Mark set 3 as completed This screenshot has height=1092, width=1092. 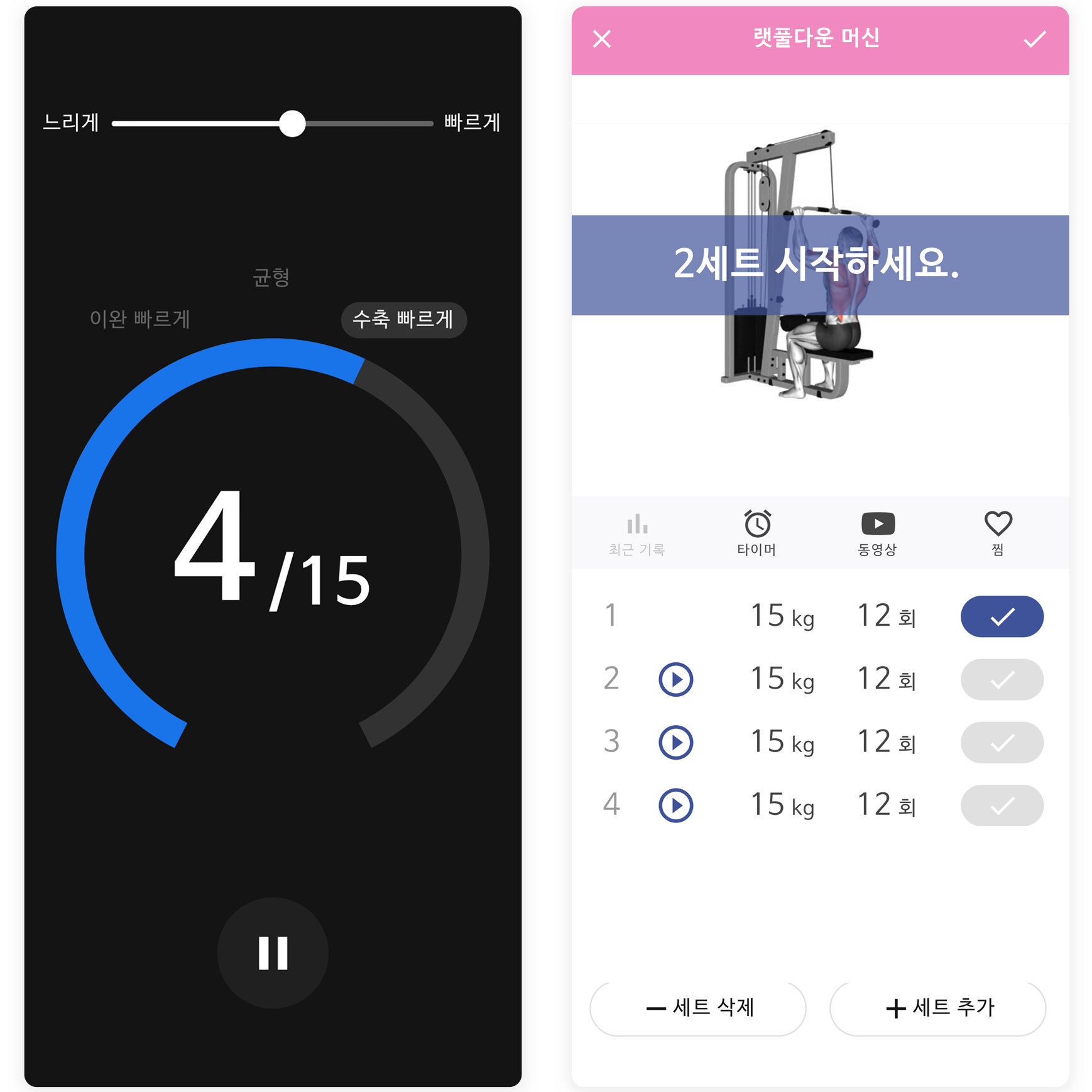pyautogui.click(x=1002, y=742)
